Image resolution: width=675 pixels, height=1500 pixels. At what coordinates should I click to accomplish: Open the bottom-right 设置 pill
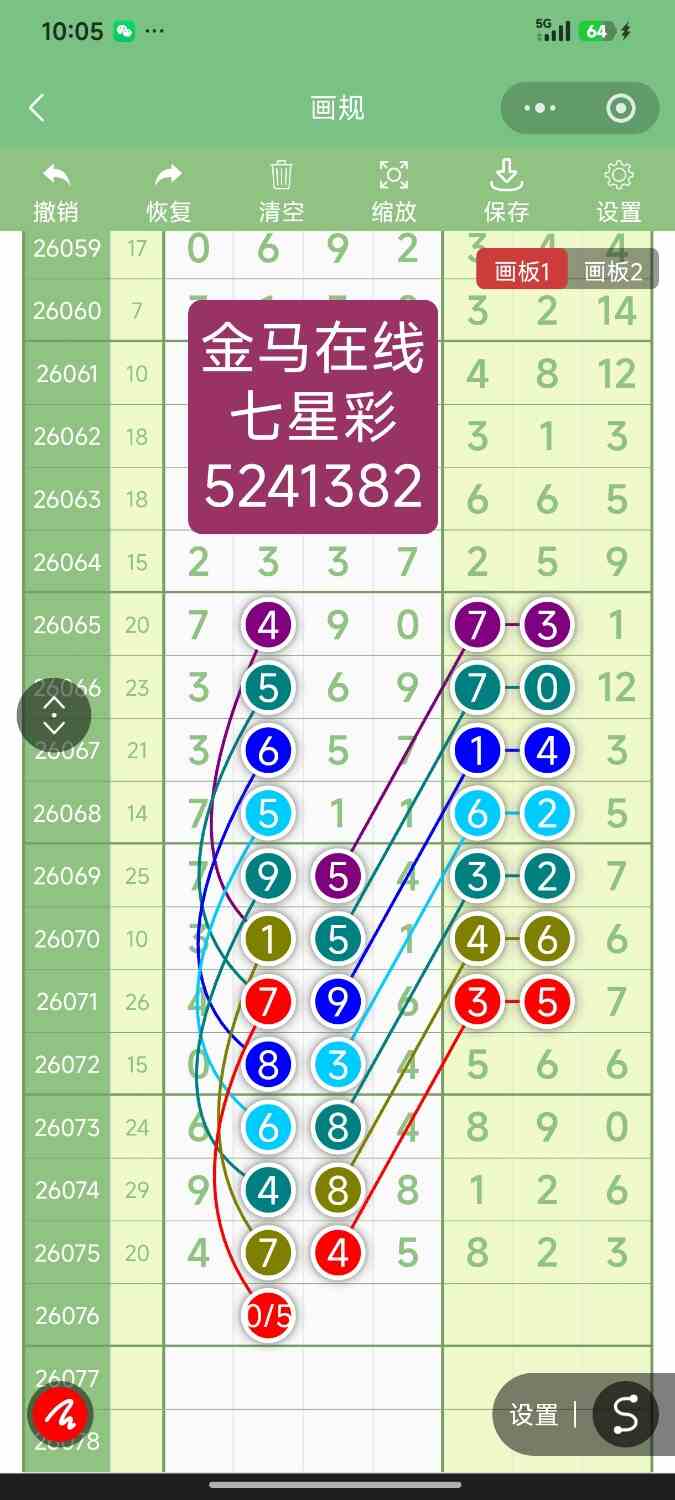(534, 1415)
